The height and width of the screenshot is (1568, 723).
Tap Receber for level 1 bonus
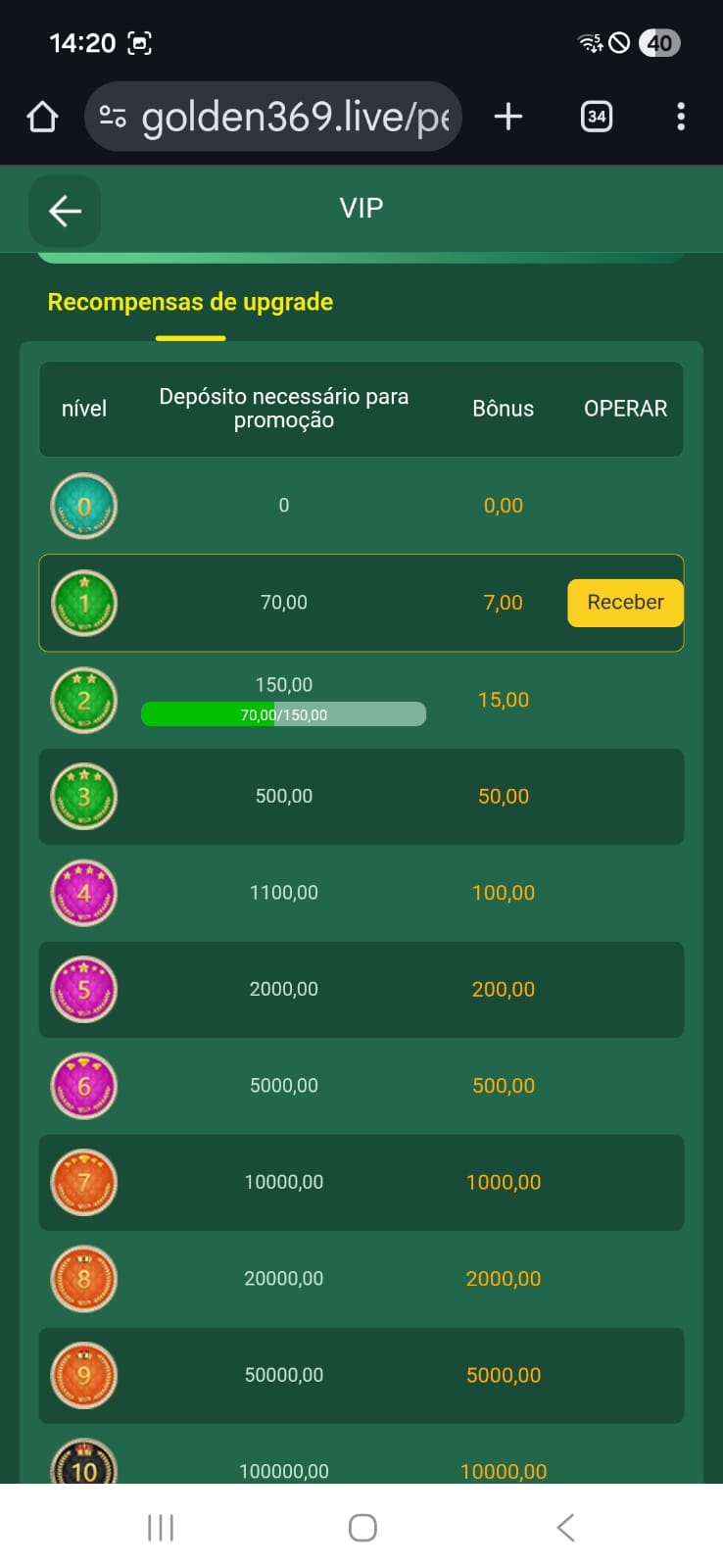[625, 603]
